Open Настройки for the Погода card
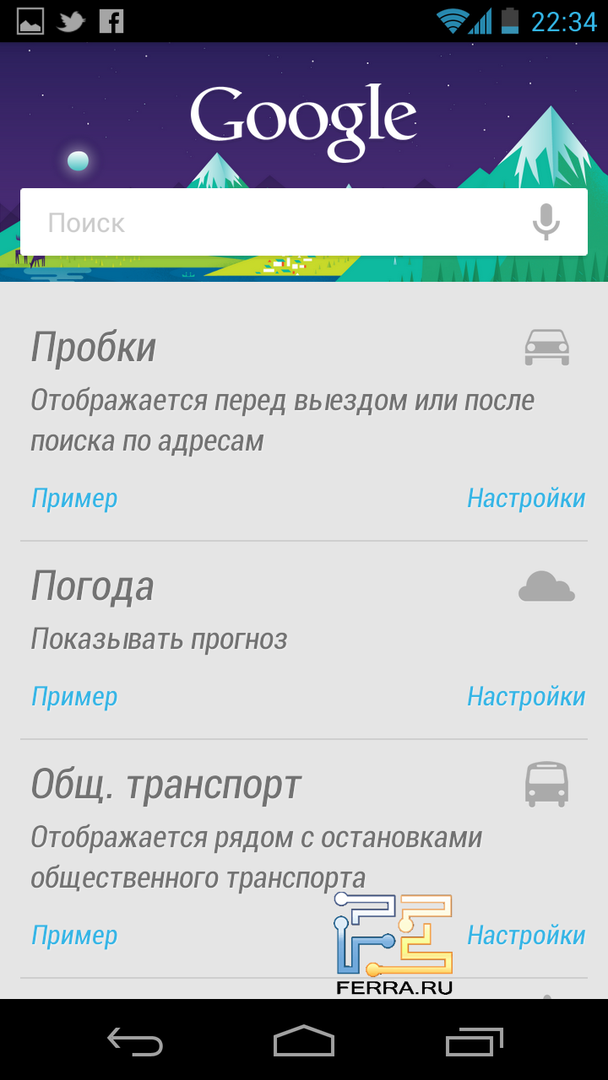The width and height of the screenshot is (608, 1080). pyautogui.click(x=526, y=696)
